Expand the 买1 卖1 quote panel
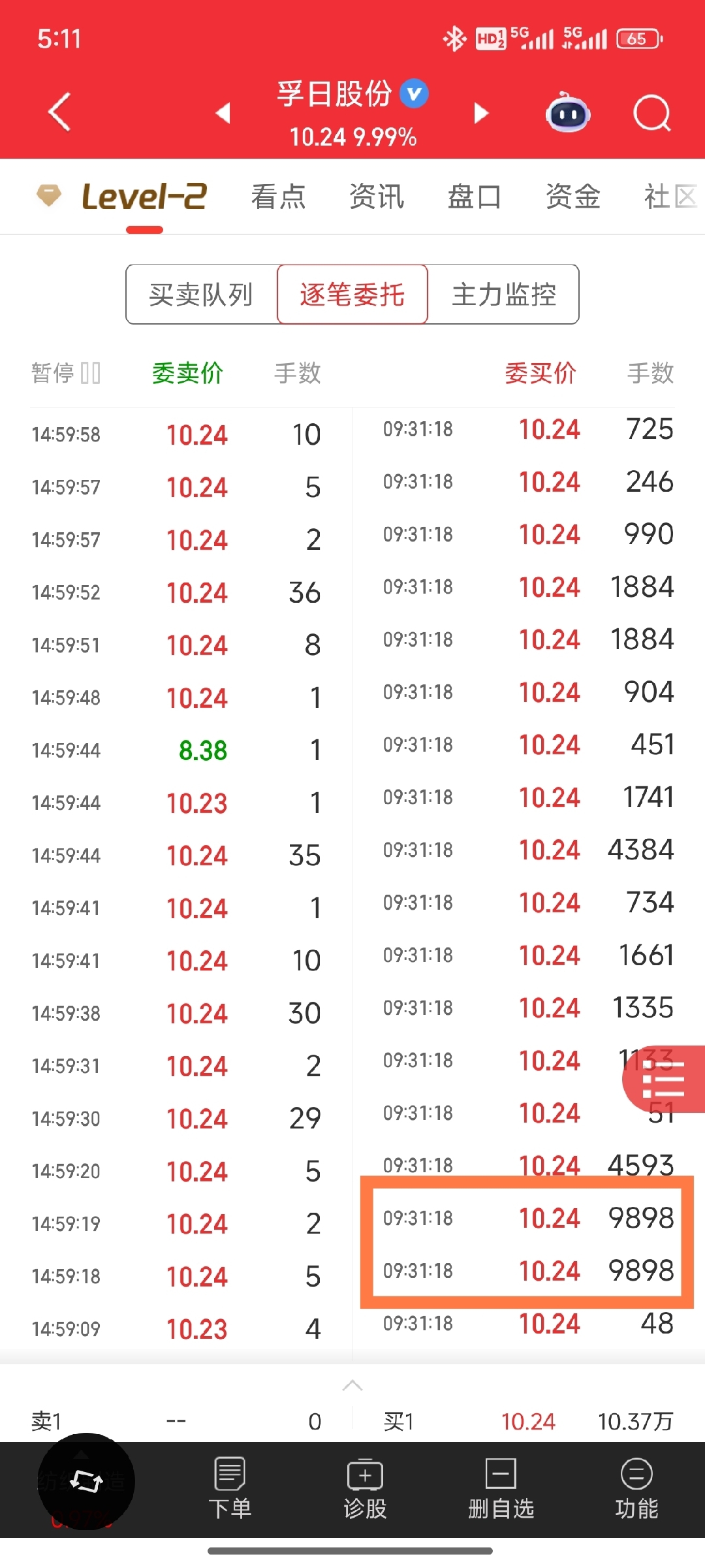The image size is (705, 1568). pos(352,1385)
